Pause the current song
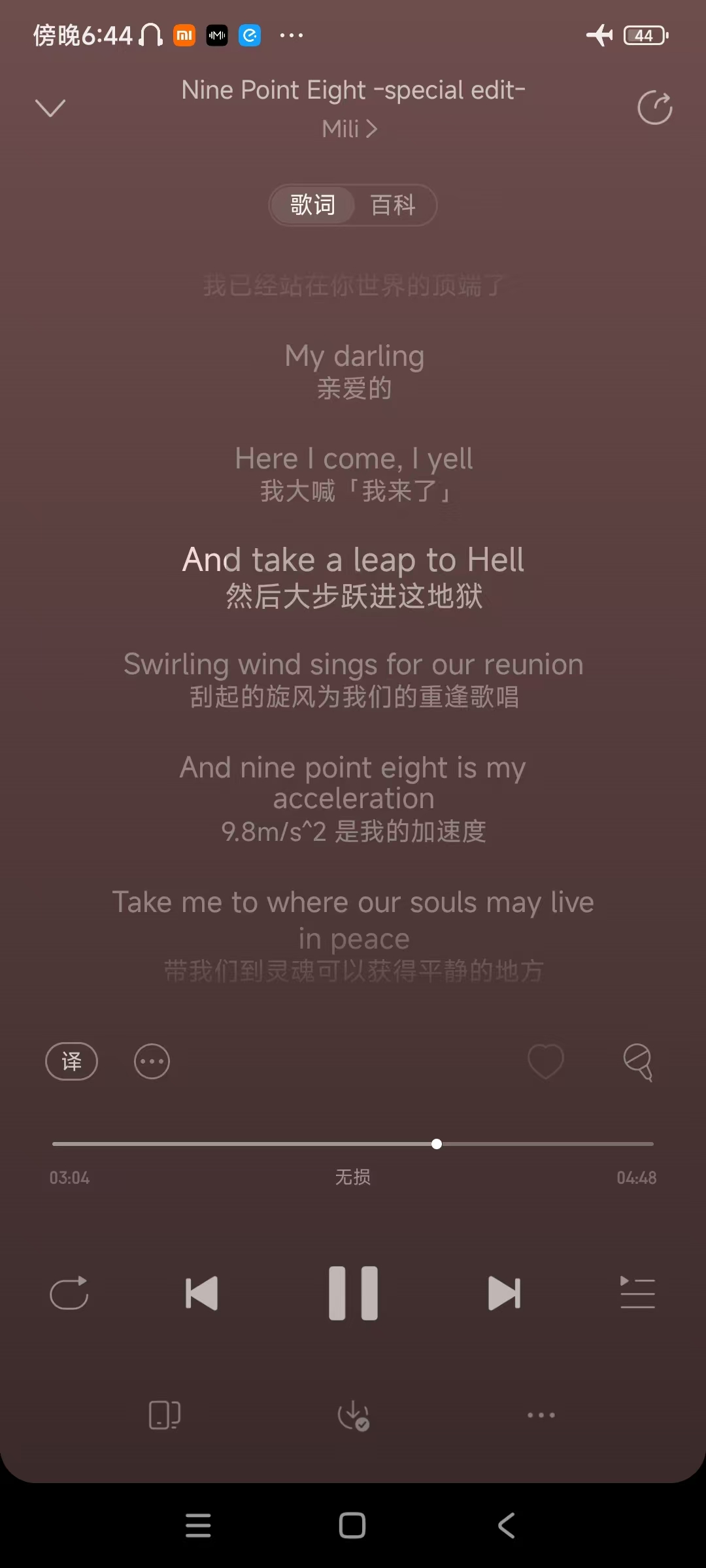 353,1293
